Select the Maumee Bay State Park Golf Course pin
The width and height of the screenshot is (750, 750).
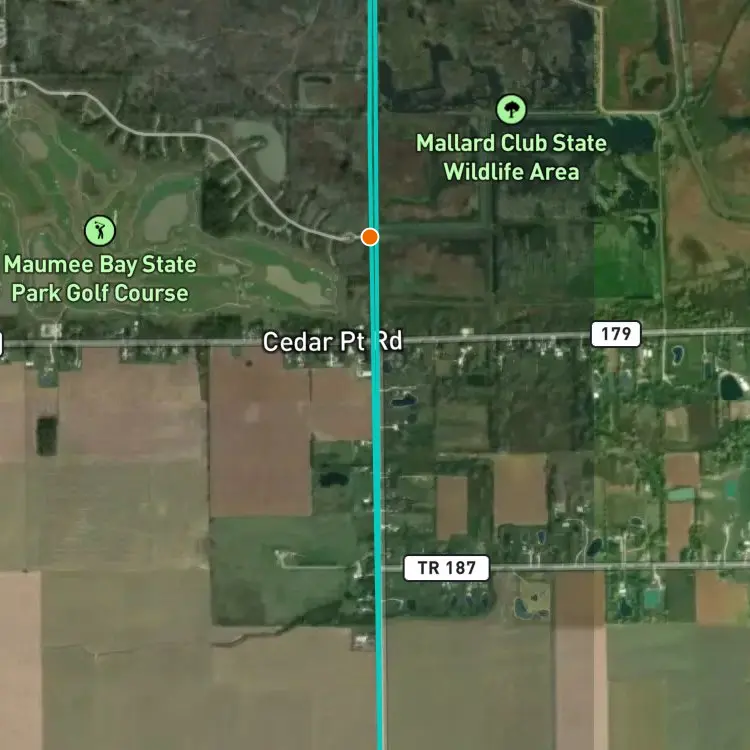[x=100, y=231]
